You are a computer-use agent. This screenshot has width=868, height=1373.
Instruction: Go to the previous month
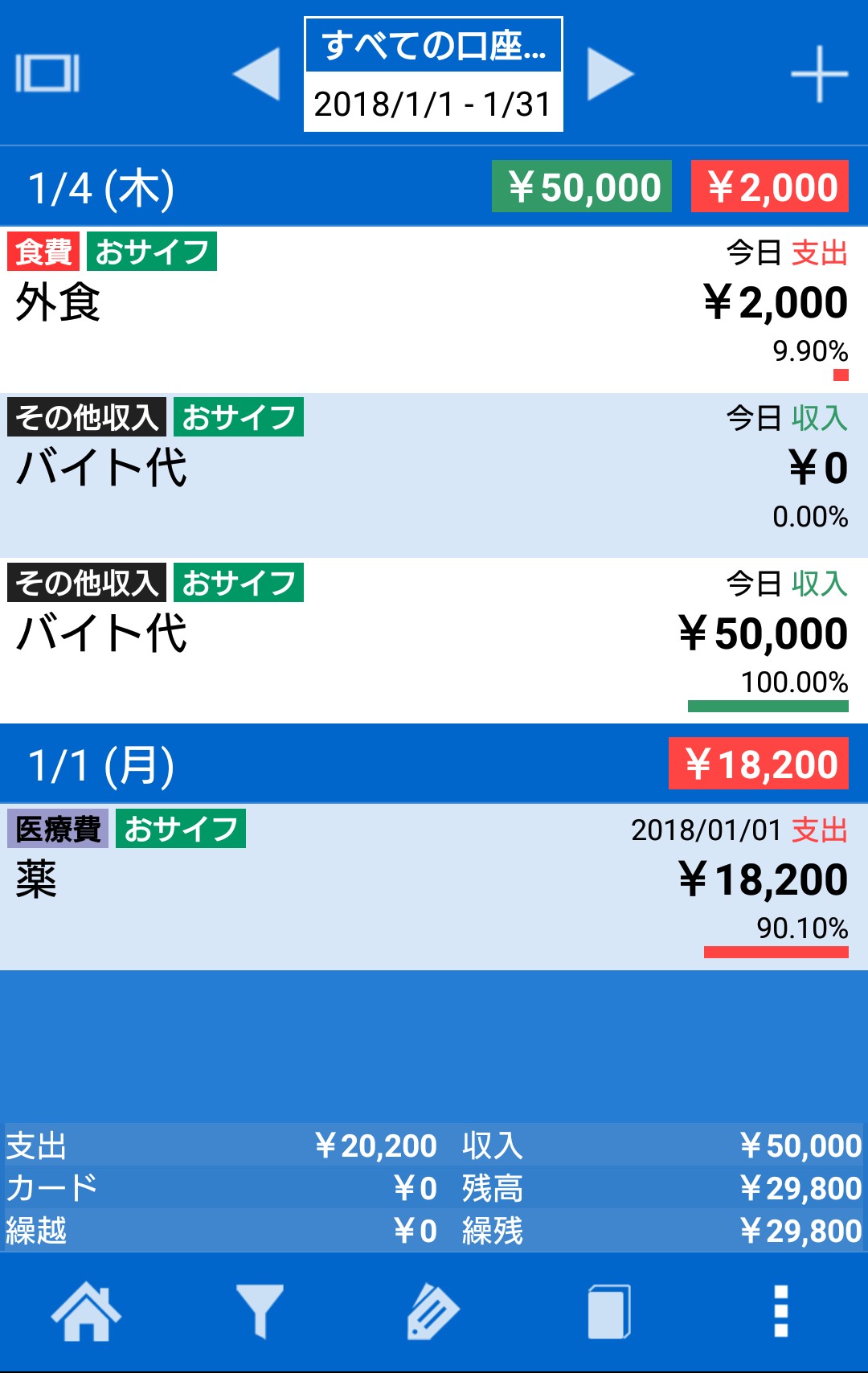(x=257, y=74)
